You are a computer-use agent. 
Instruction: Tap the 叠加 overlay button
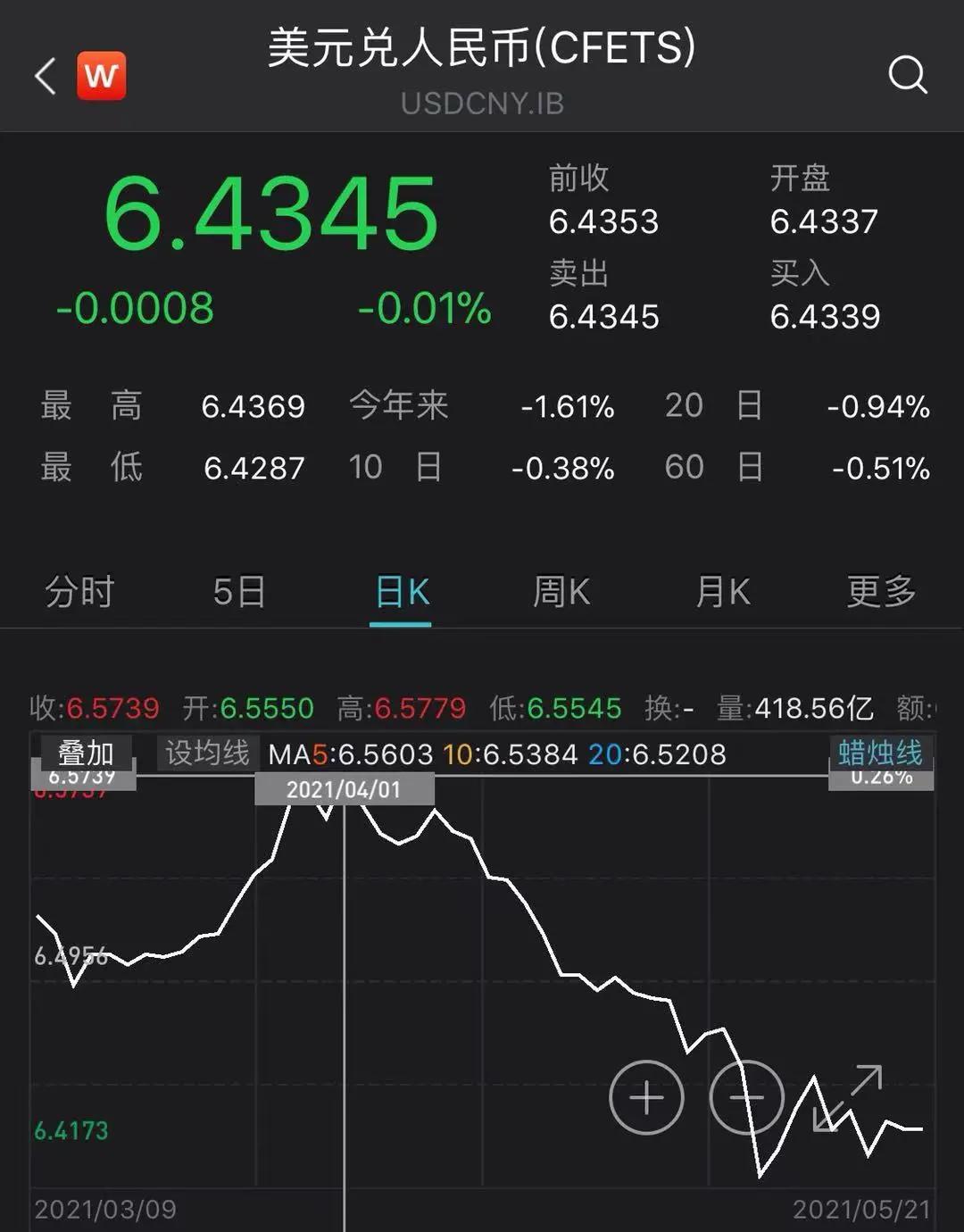coord(86,754)
